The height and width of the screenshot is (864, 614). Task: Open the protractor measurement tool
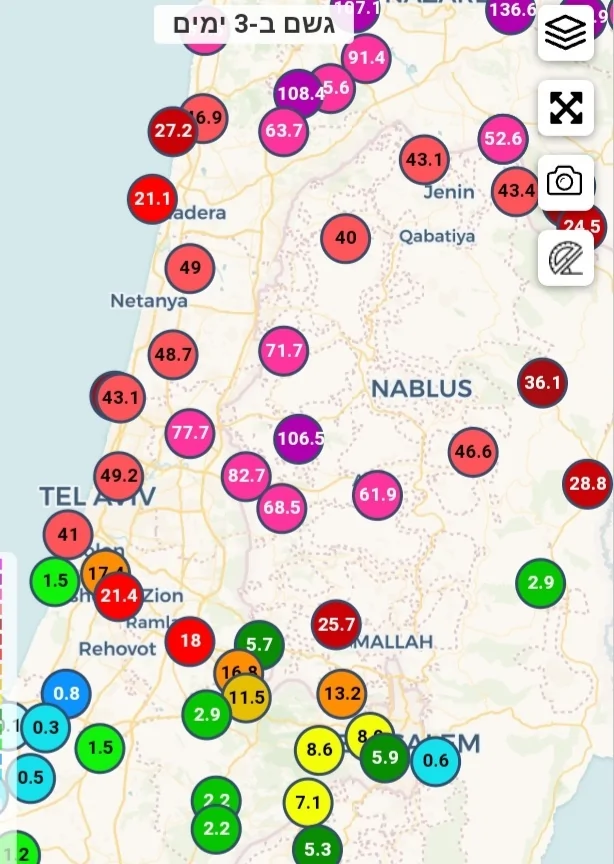(x=566, y=258)
